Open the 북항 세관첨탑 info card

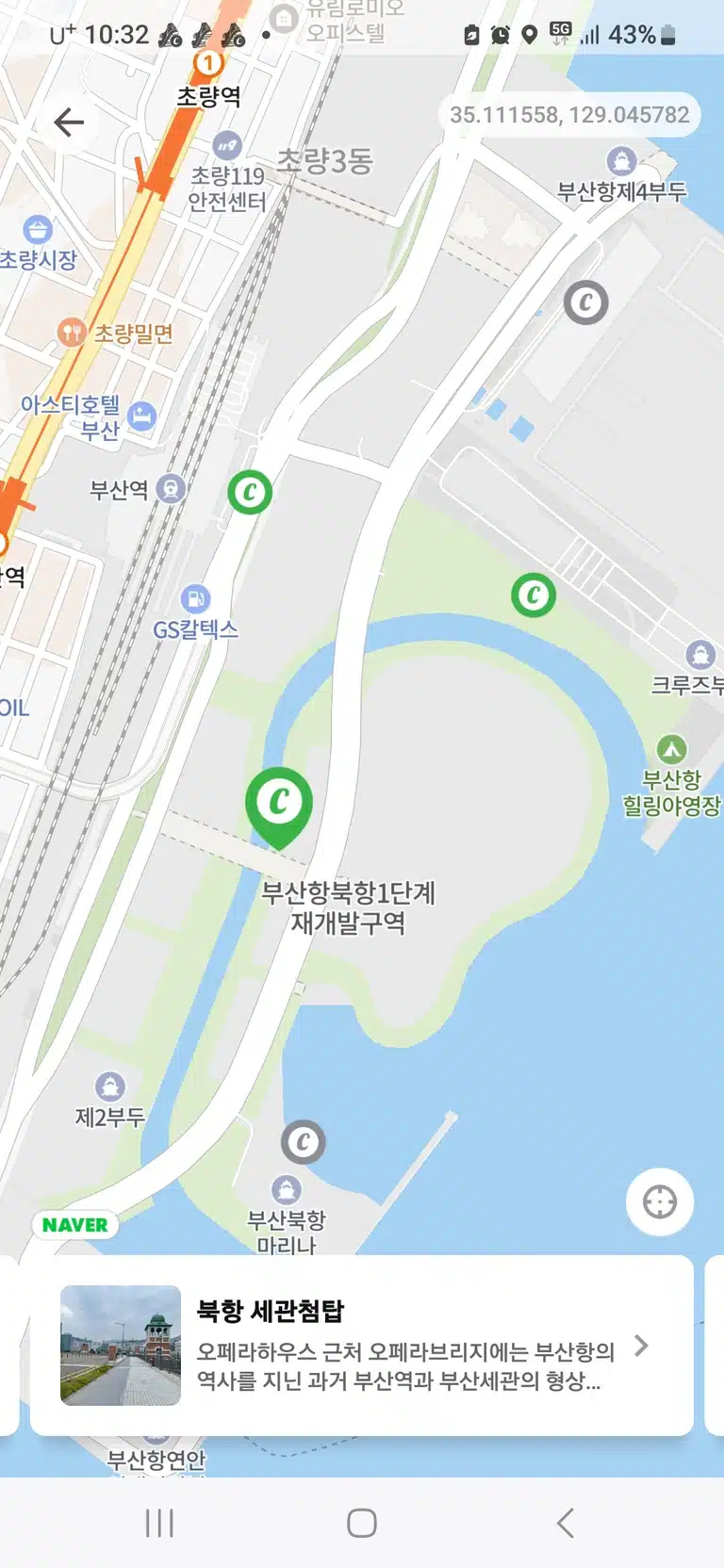(x=362, y=1346)
